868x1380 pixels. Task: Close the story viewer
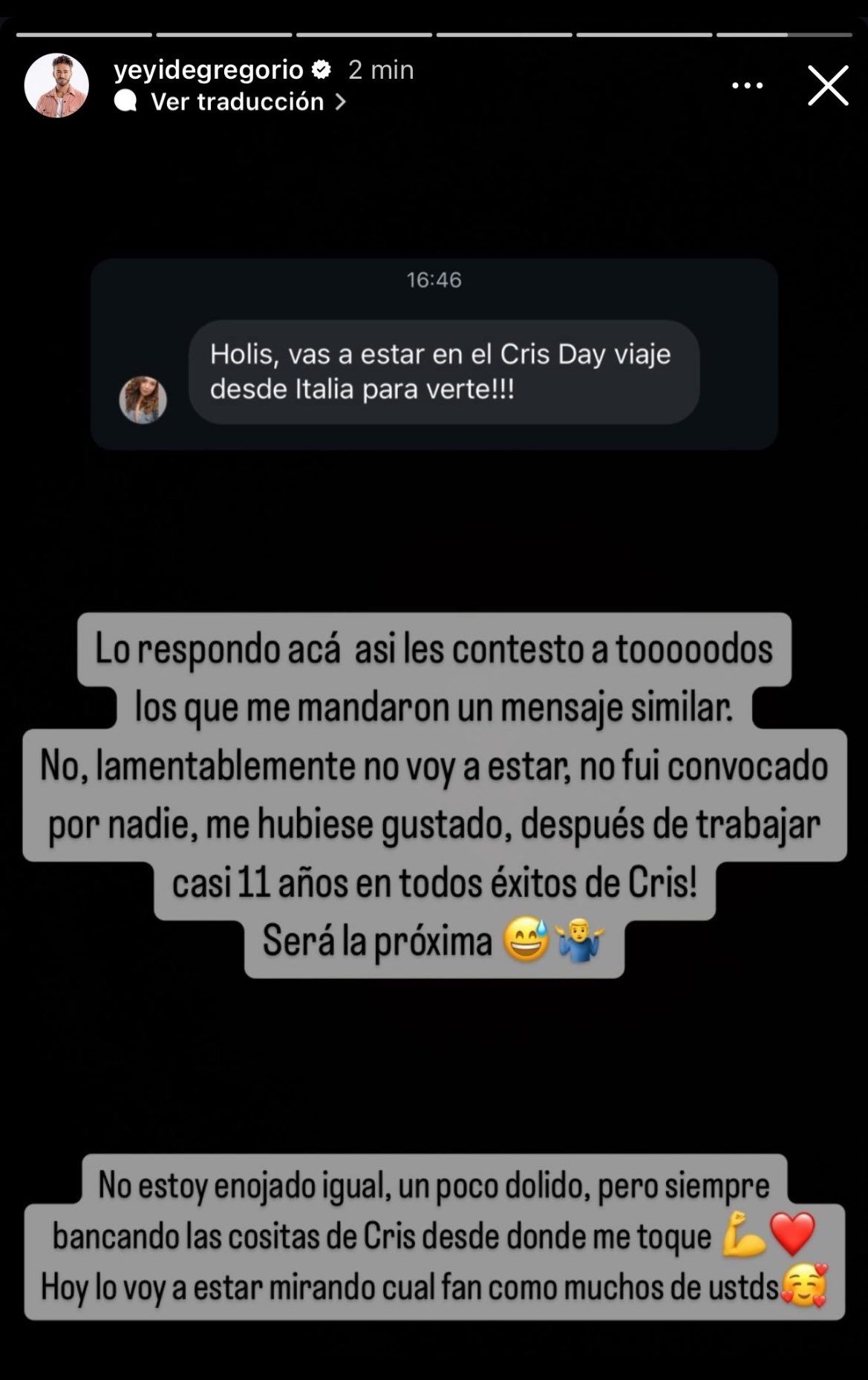[x=827, y=86]
